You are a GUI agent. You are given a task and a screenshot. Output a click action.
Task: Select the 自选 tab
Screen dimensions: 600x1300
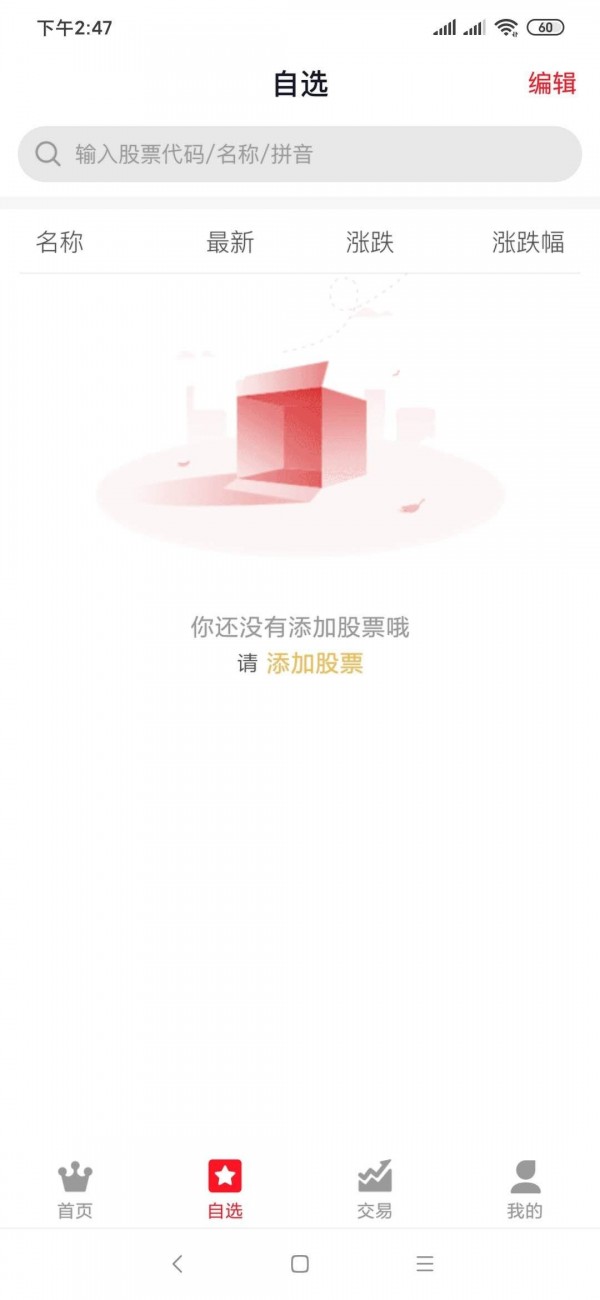225,1189
